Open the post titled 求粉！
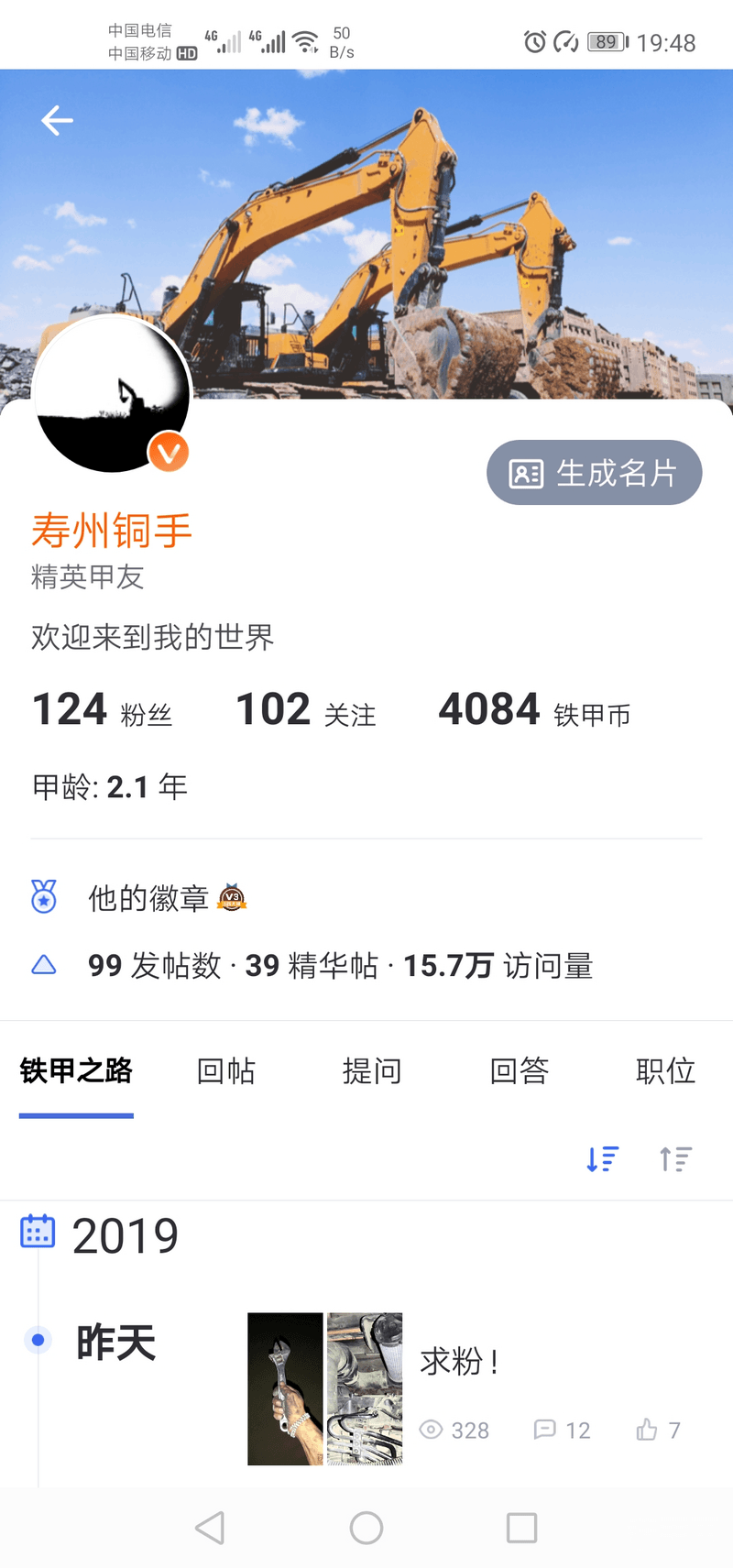Image resolution: width=733 pixels, height=1568 pixels. tap(459, 1362)
